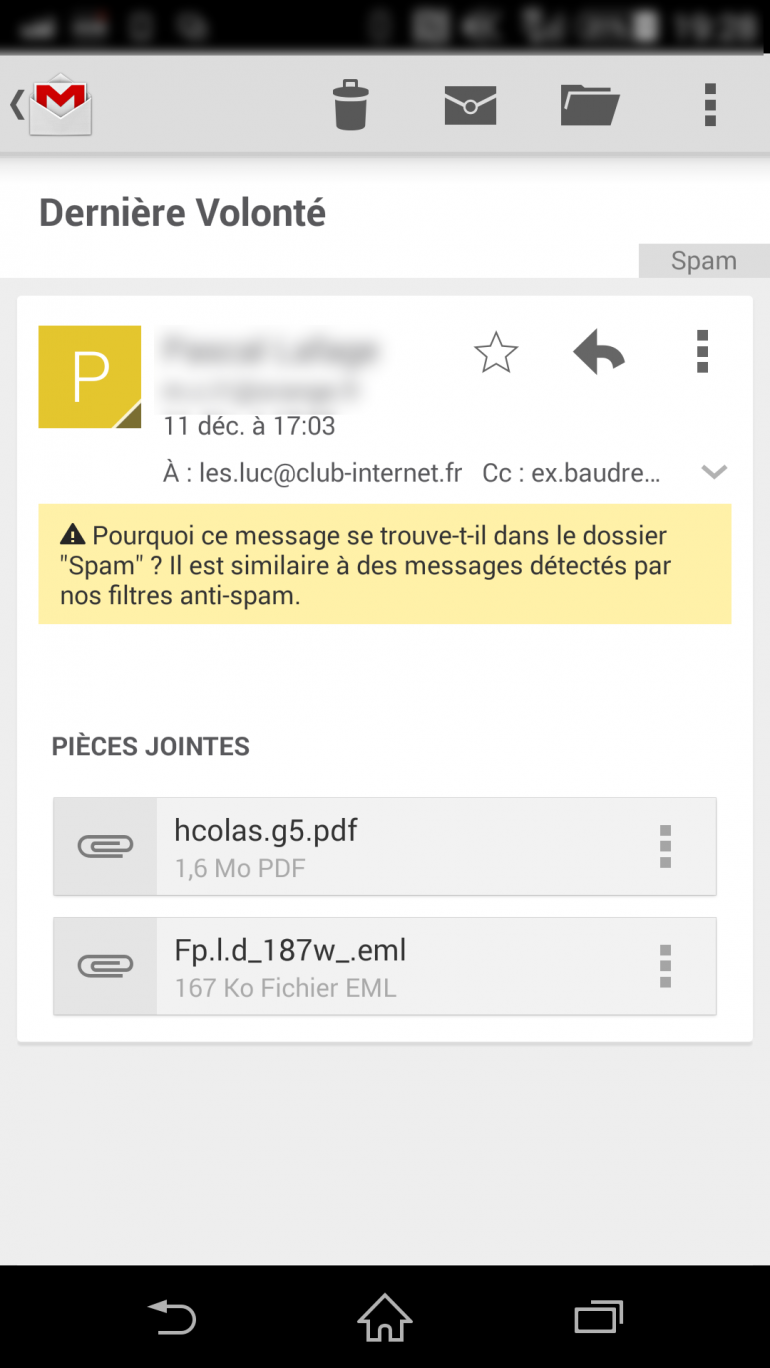Screen dimensions: 770x1368
Task: Expand the recipient details chevron
Action: tap(714, 472)
